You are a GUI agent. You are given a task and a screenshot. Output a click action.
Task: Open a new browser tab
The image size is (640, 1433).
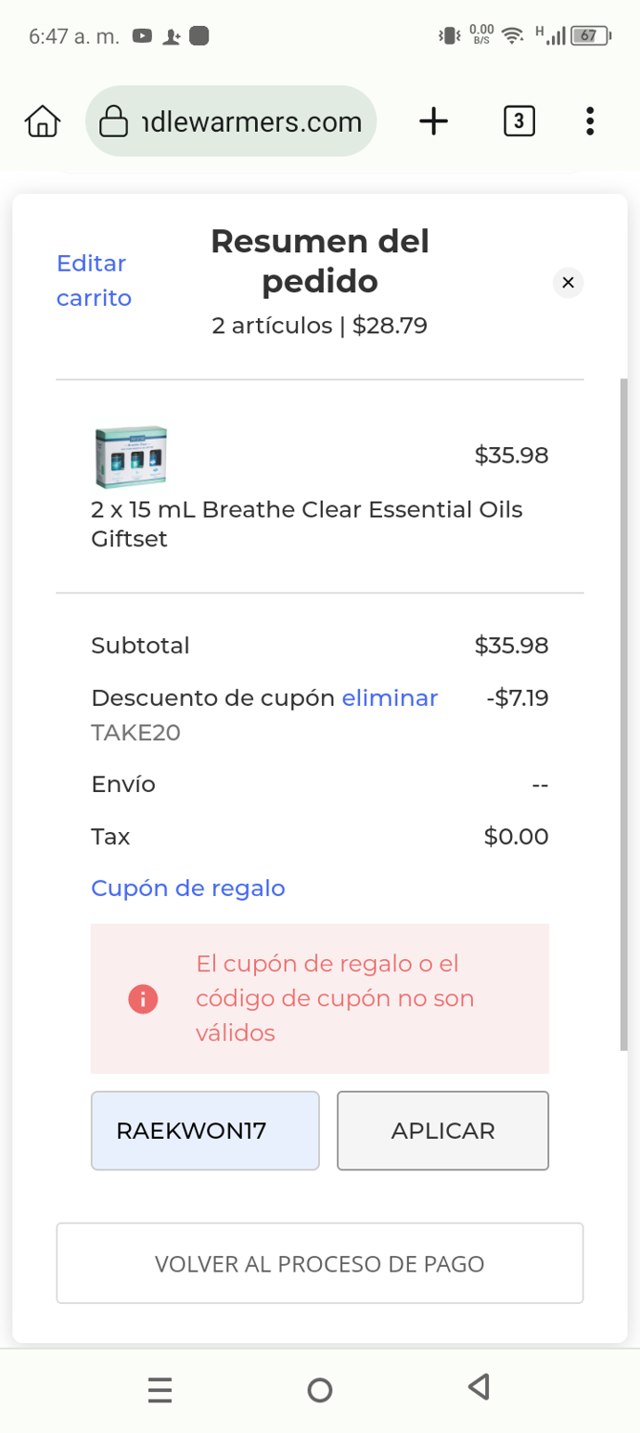433,122
